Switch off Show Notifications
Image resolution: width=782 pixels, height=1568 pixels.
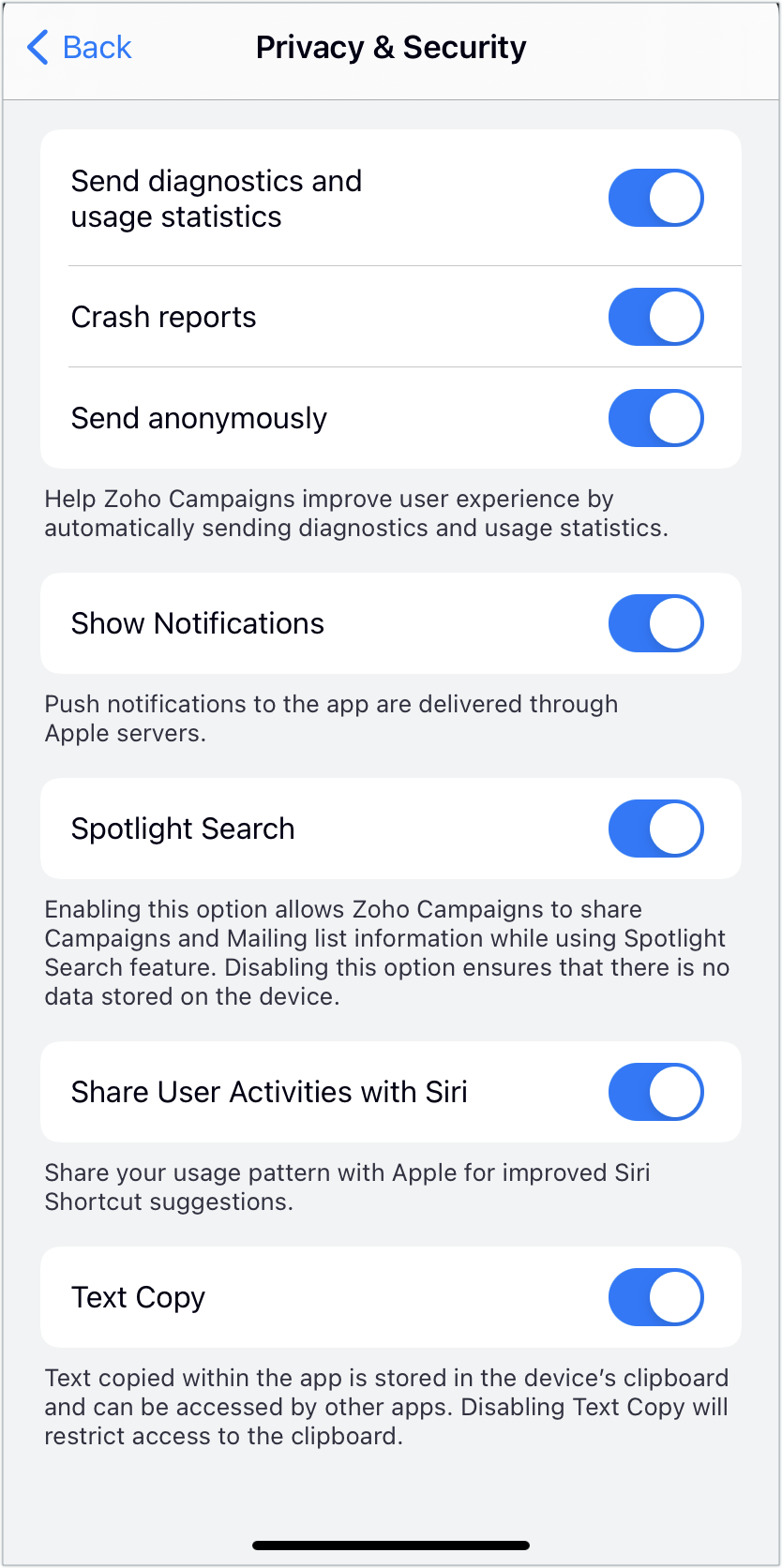pos(655,623)
